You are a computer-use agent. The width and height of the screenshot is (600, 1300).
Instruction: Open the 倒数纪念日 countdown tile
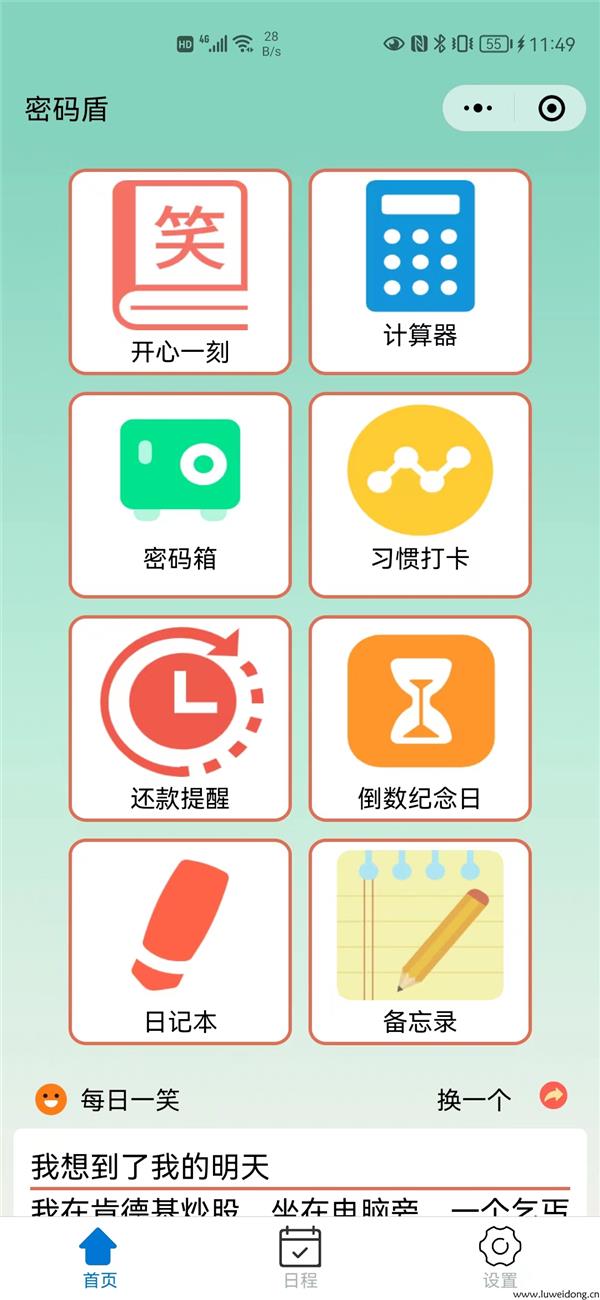pos(420,718)
